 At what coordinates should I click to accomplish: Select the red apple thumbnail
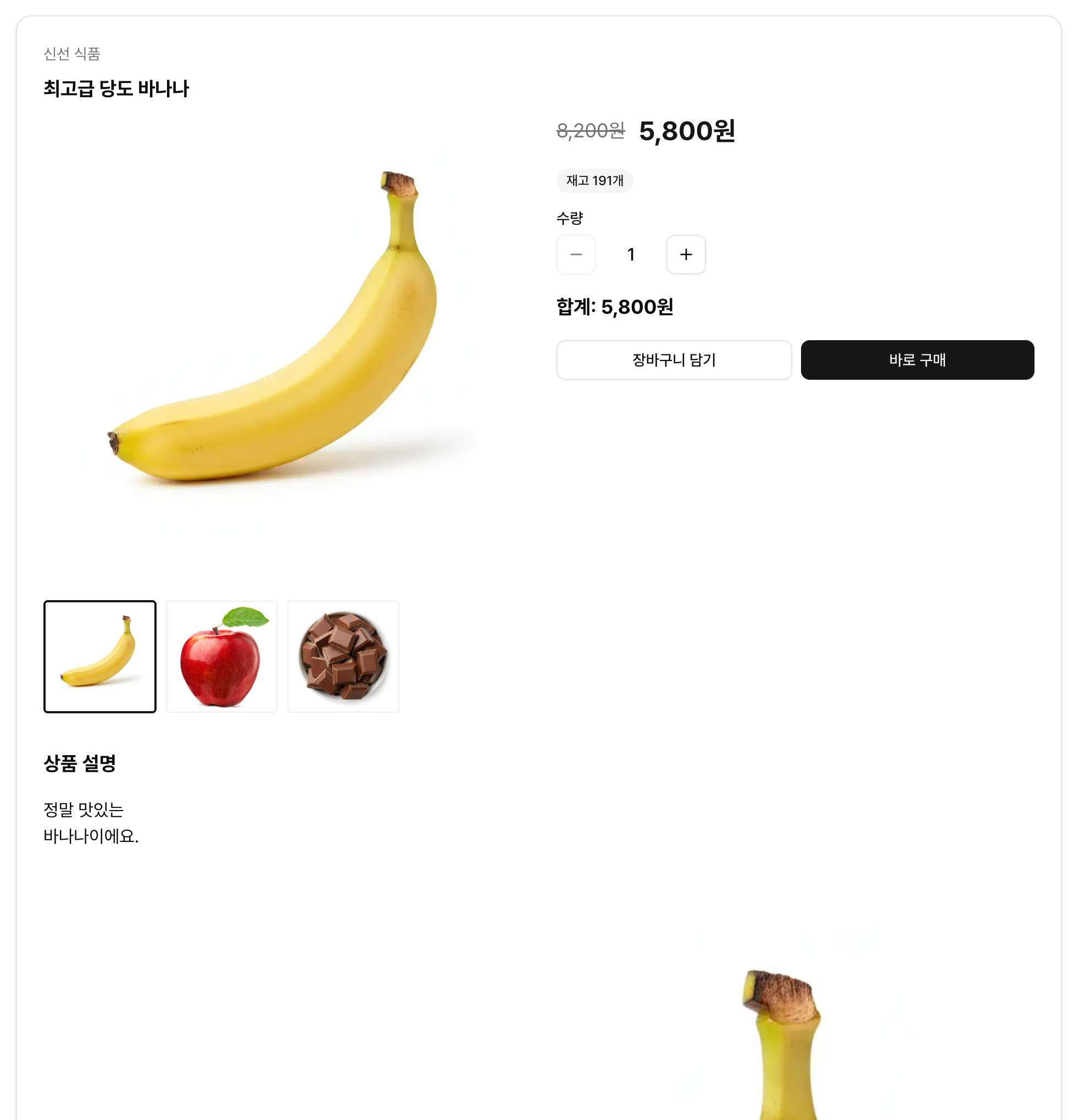222,656
